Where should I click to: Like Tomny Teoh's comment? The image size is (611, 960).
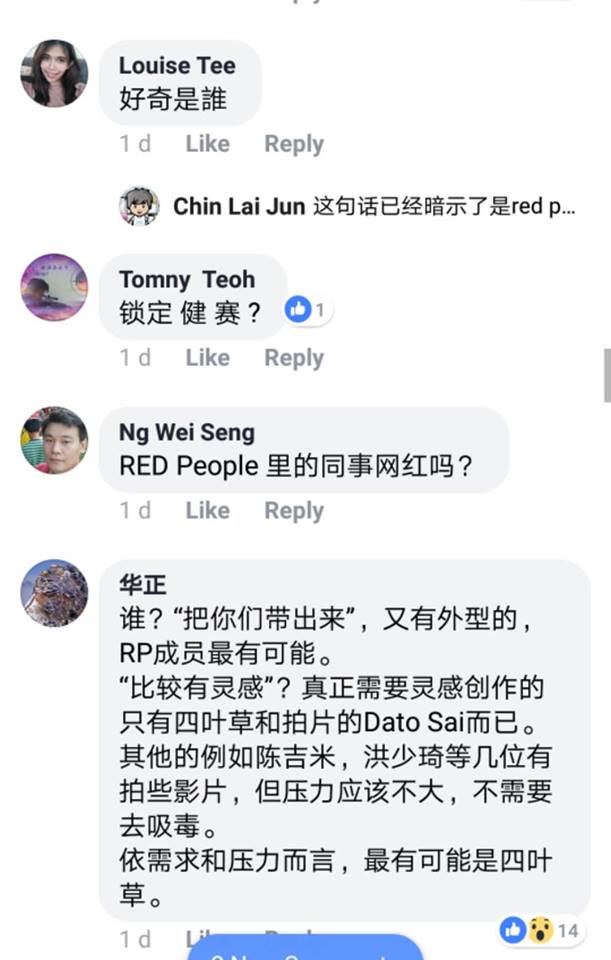[207, 357]
